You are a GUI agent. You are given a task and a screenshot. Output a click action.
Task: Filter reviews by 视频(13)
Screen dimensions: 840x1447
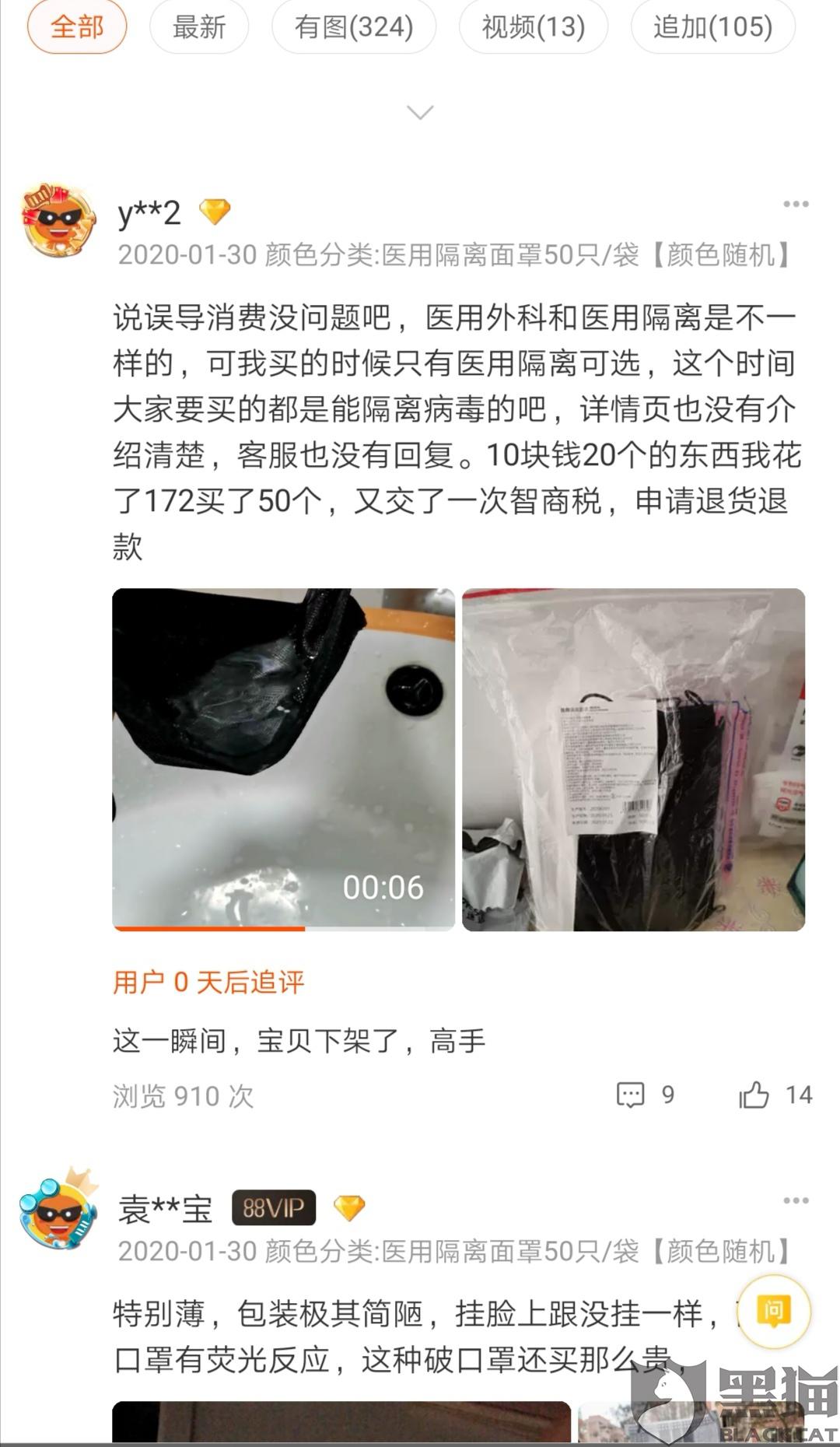coord(534,28)
